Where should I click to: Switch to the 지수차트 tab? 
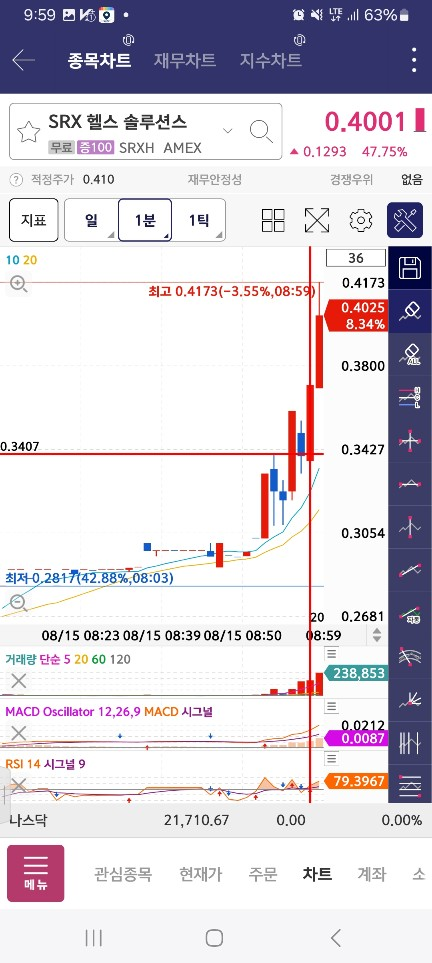(x=270, y=60)
